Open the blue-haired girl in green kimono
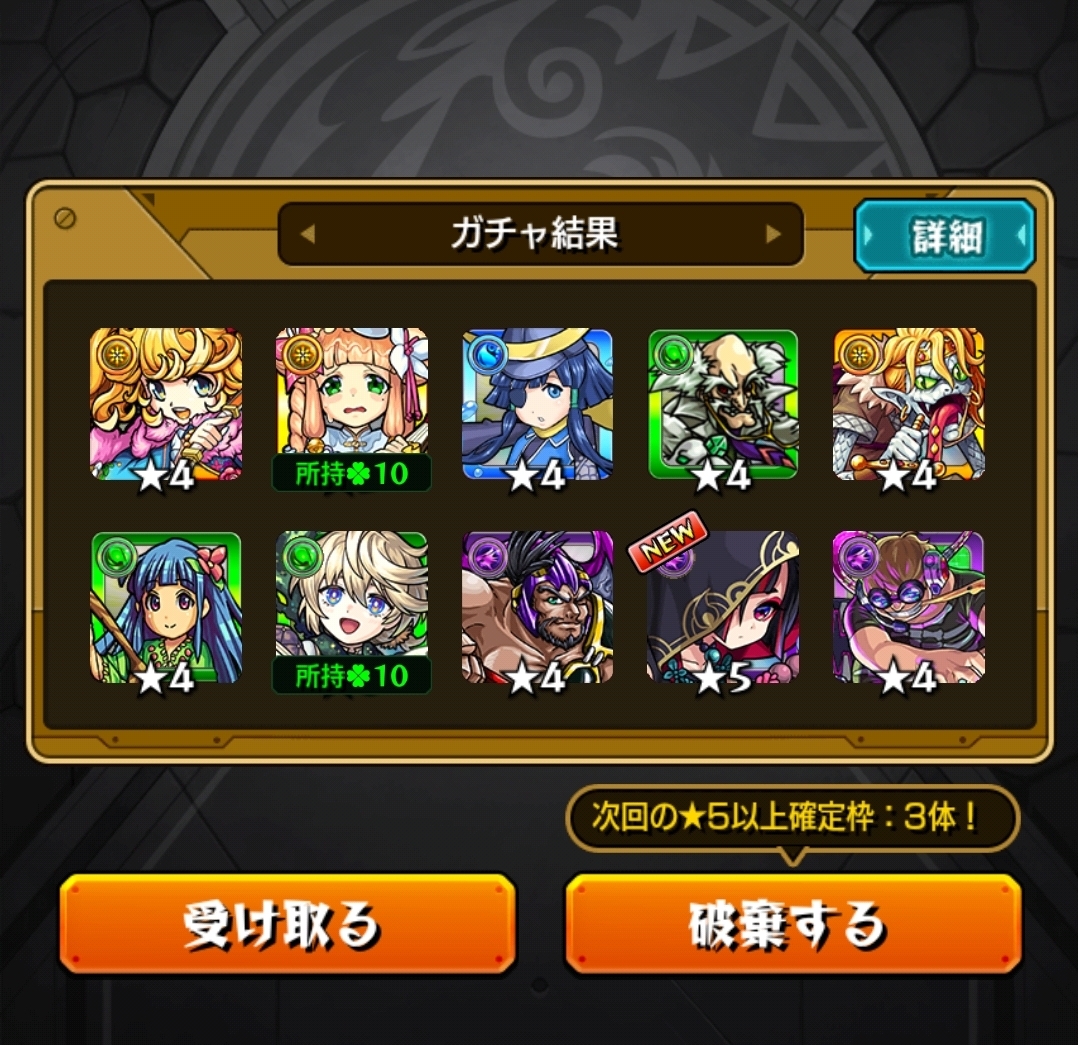 point(166,608)
